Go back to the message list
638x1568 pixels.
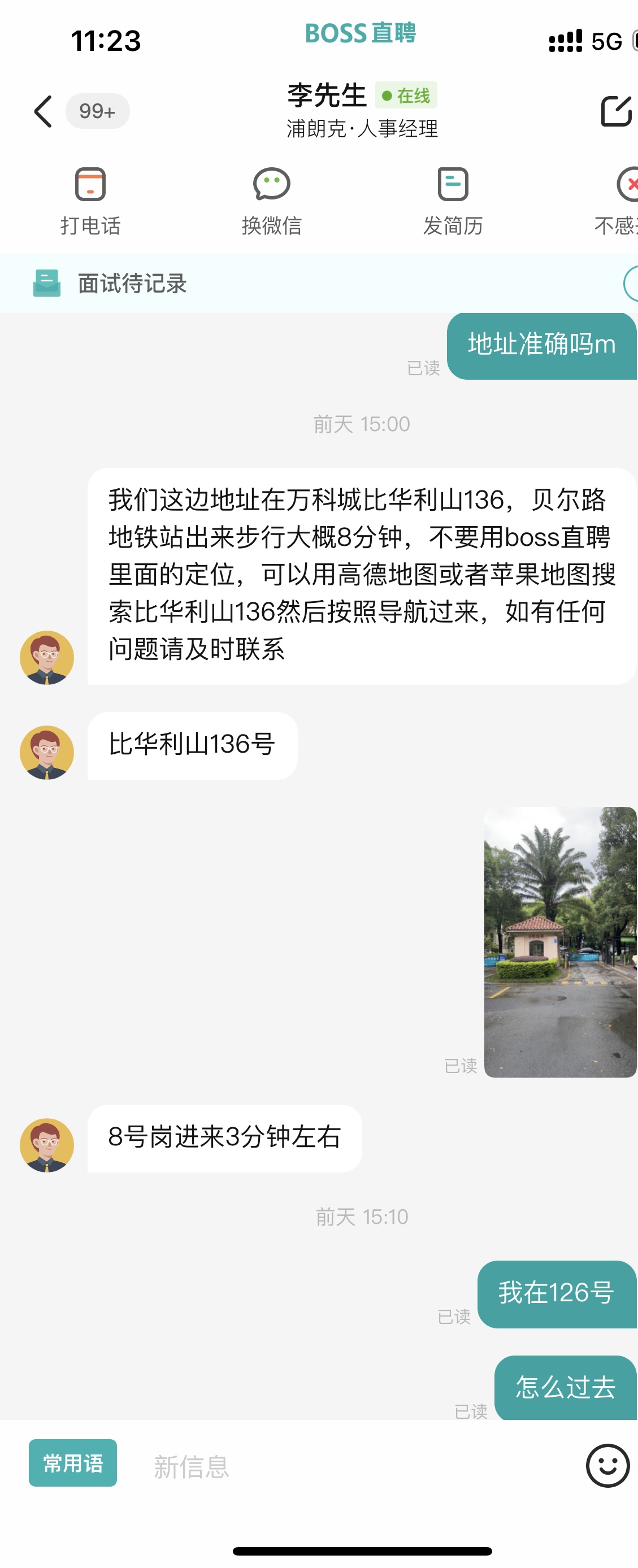tap(42, 111)
